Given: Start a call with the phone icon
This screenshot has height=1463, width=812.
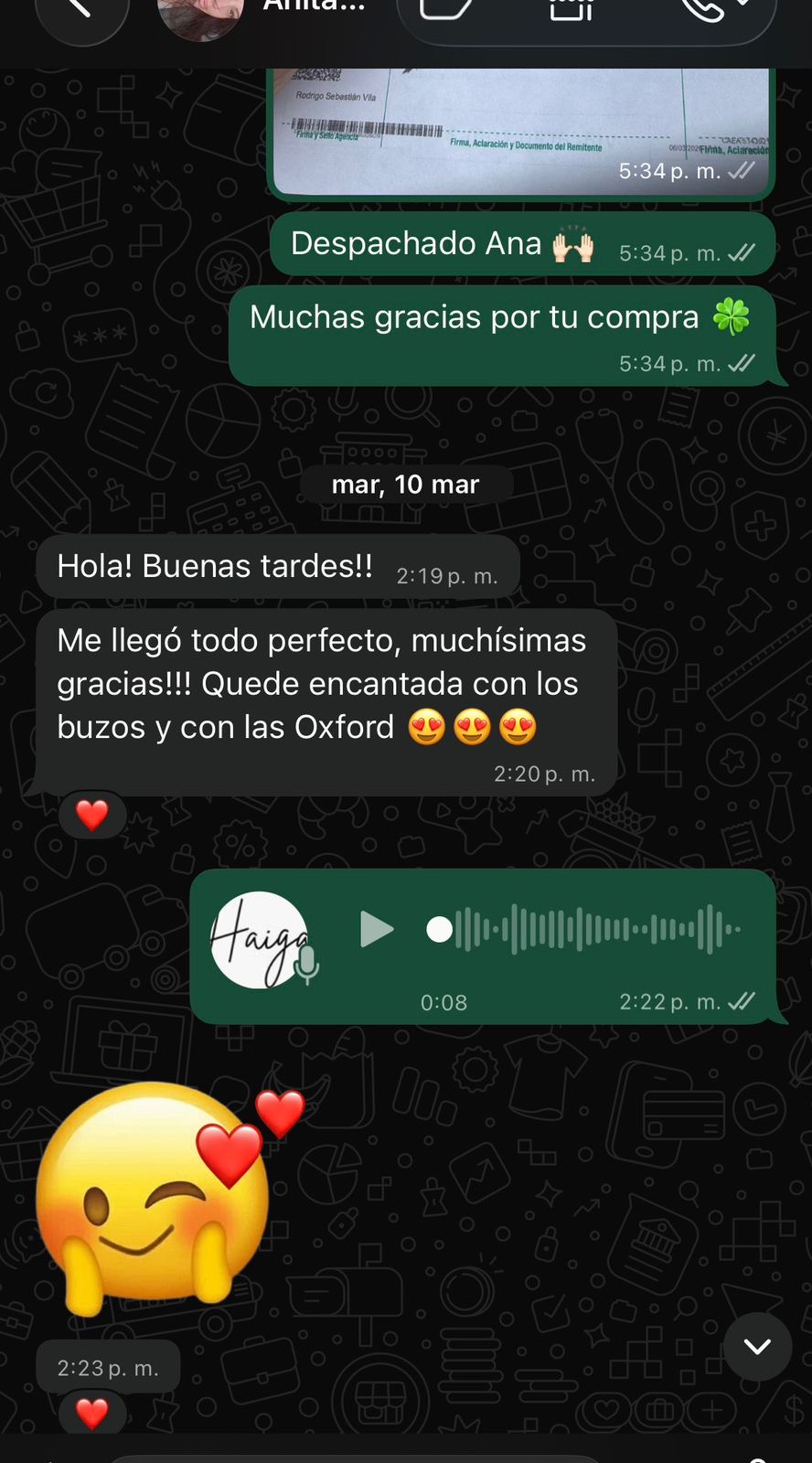Looking at the screenshot, I should (706, 9).
